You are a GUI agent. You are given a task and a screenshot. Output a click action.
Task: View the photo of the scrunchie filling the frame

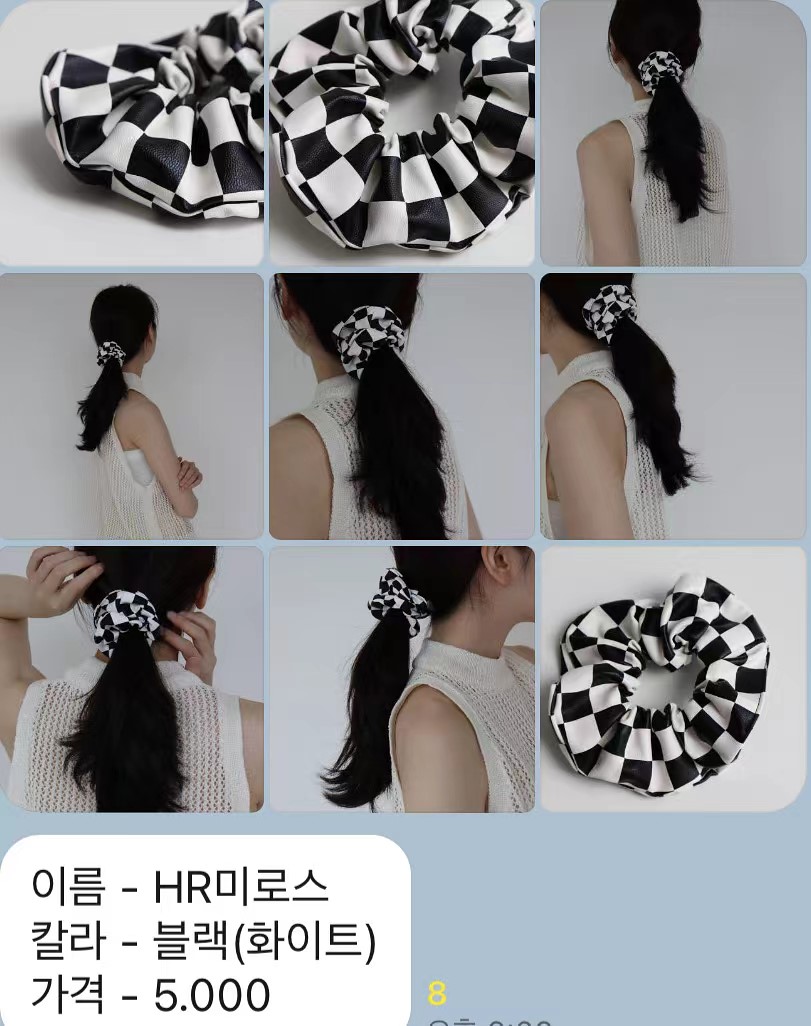[402, 132]
